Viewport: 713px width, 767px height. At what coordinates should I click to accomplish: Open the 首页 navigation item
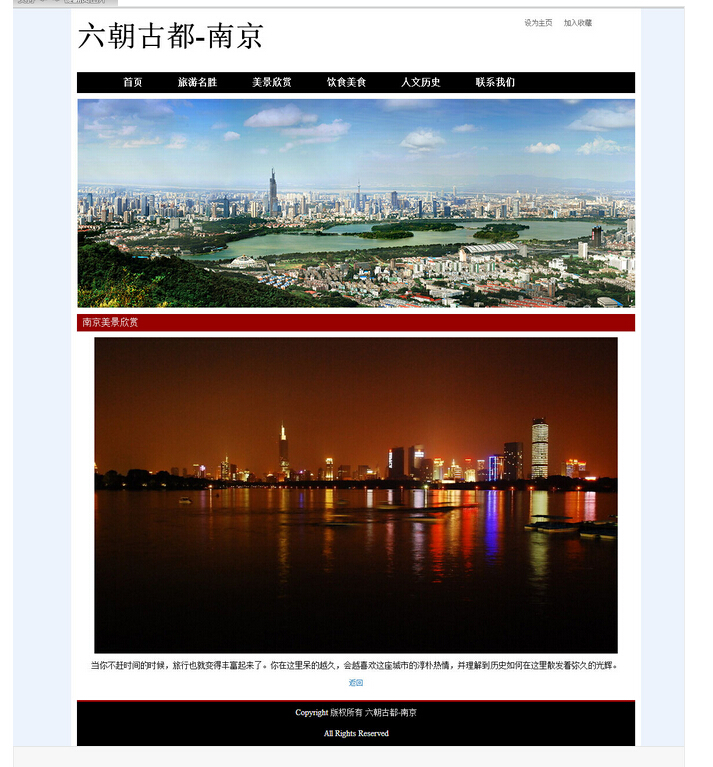[x=133, y=83]
